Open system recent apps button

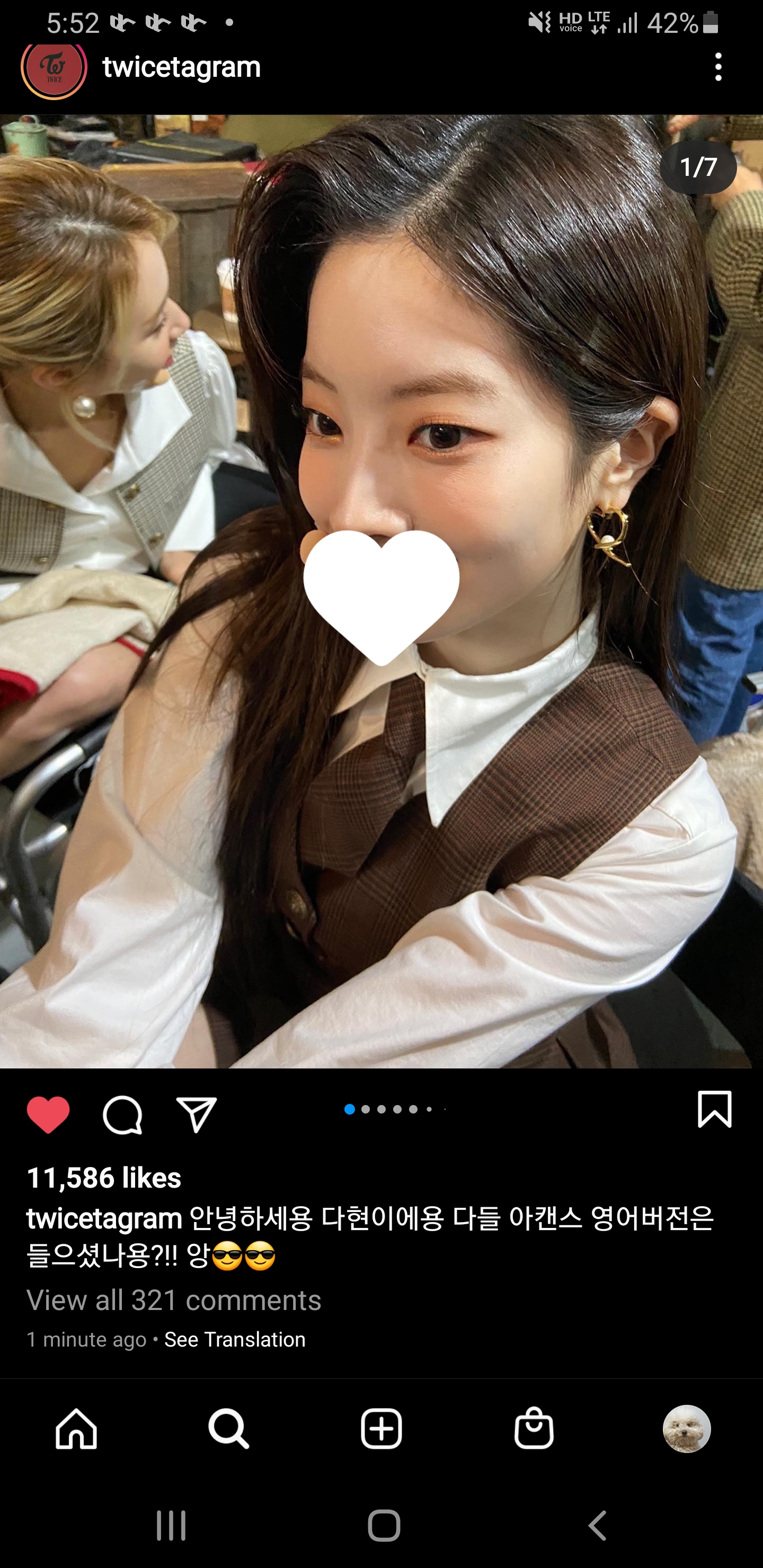[x=171, y=1526]
